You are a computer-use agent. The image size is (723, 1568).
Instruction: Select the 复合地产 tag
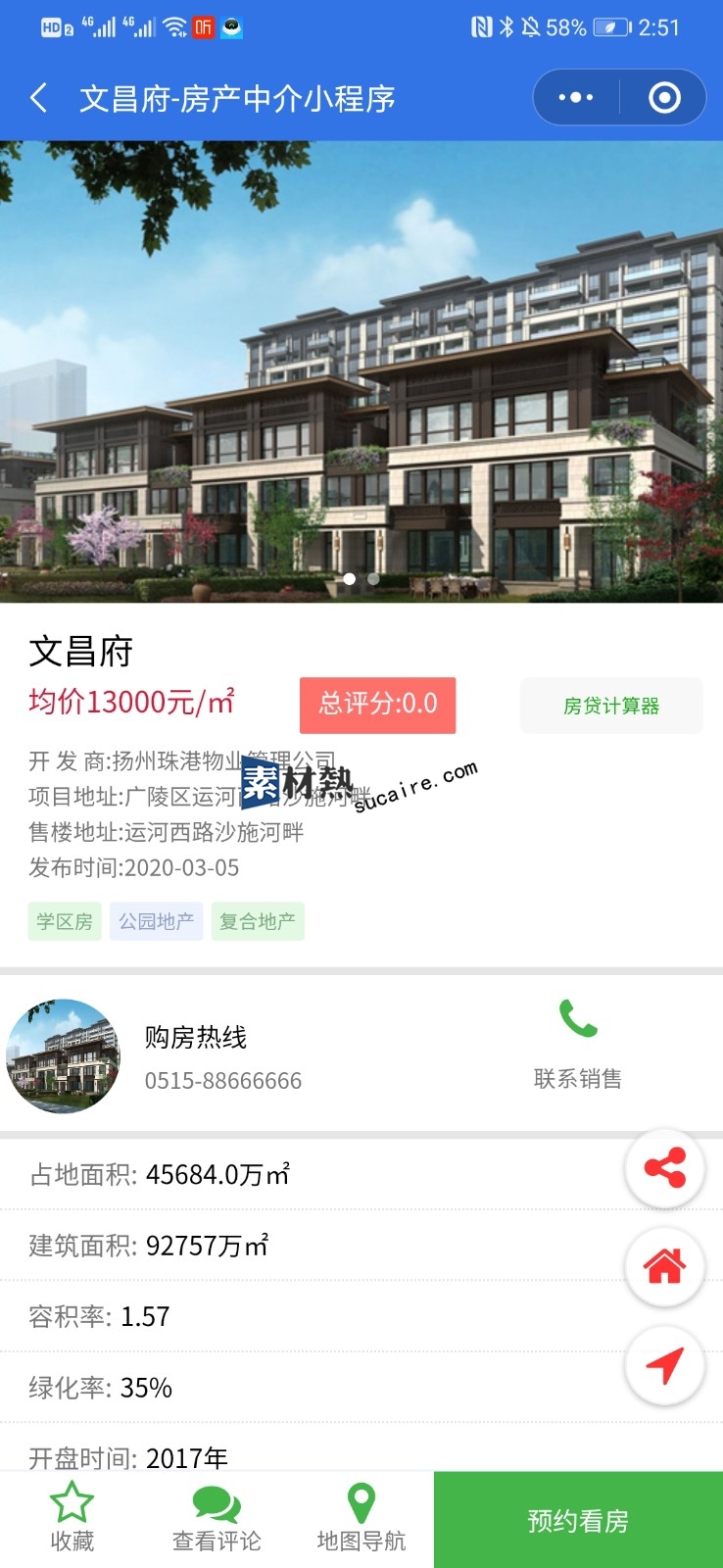(x=258, y=921)
